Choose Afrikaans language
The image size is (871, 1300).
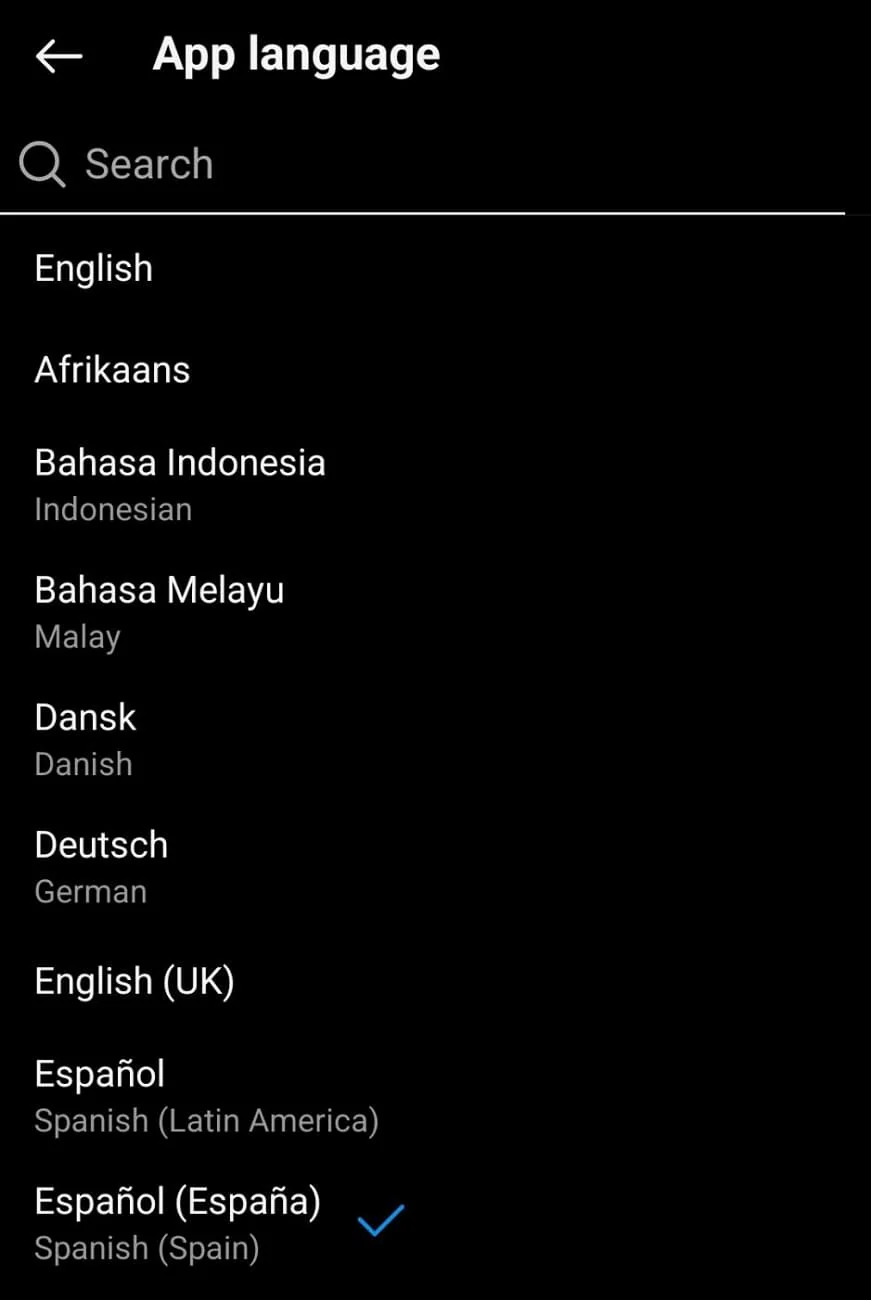[112, 370]
